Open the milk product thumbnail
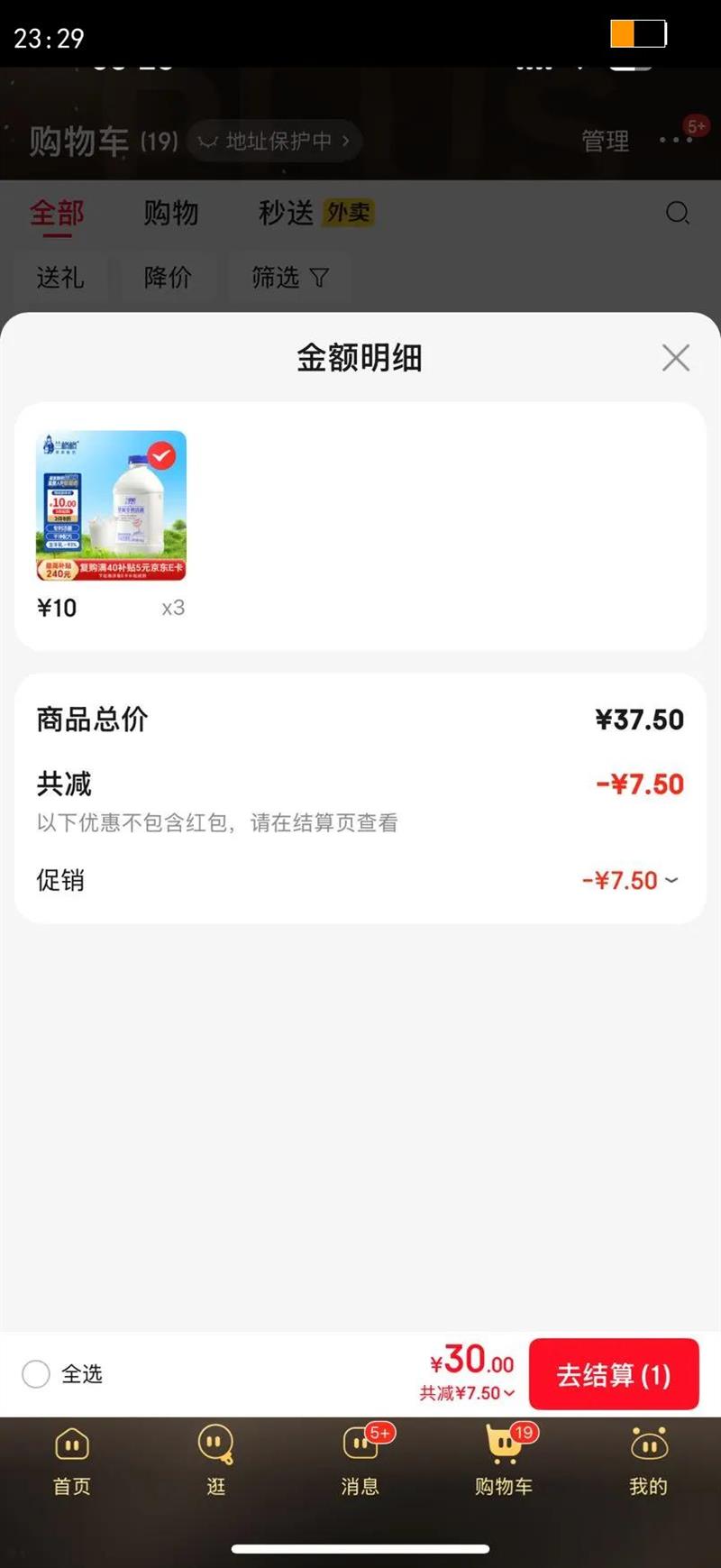 [110, 505]
